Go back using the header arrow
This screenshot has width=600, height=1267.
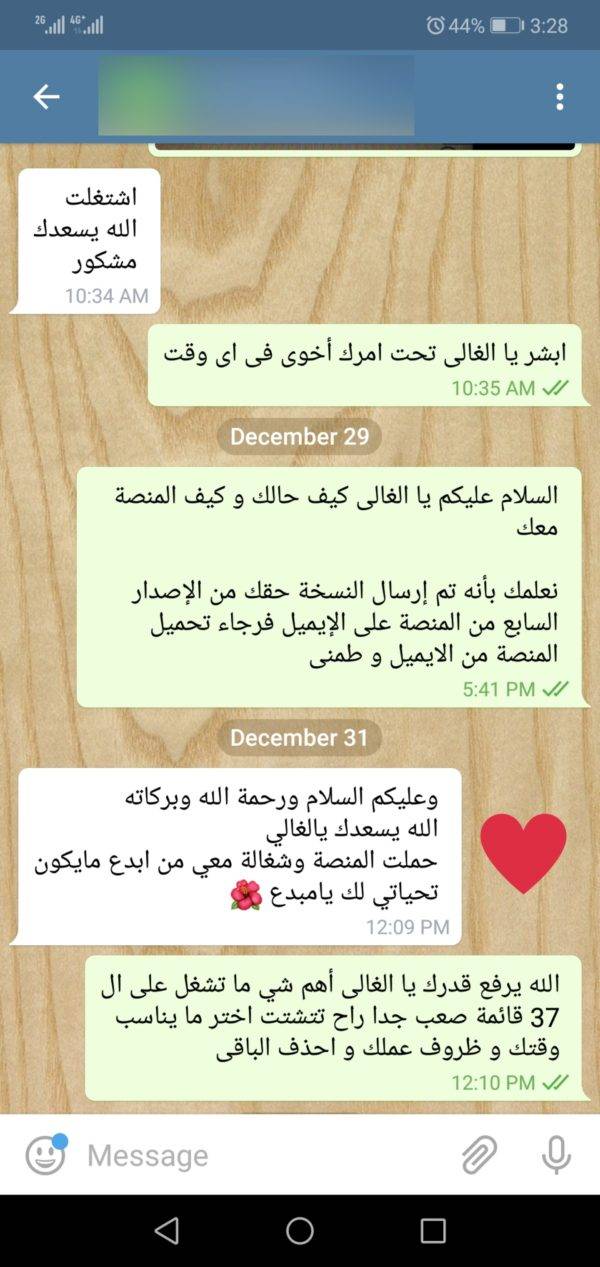[46, 96]
